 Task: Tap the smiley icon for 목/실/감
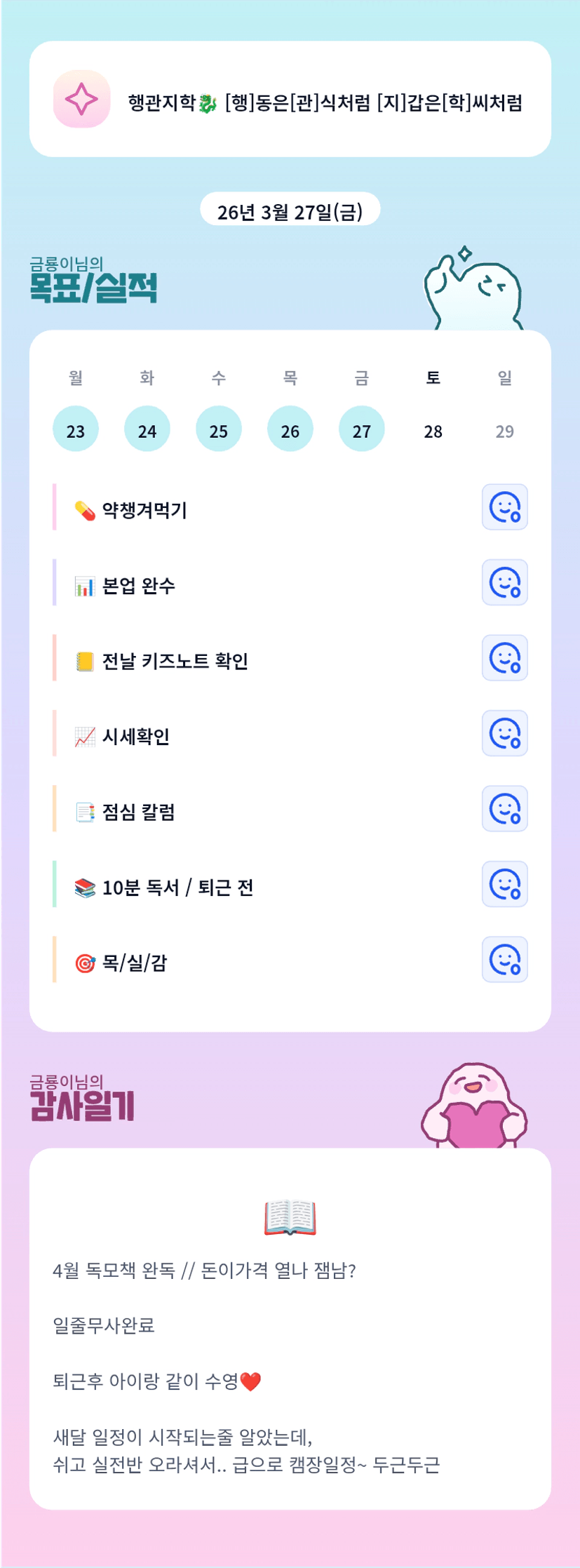point(505,960)
